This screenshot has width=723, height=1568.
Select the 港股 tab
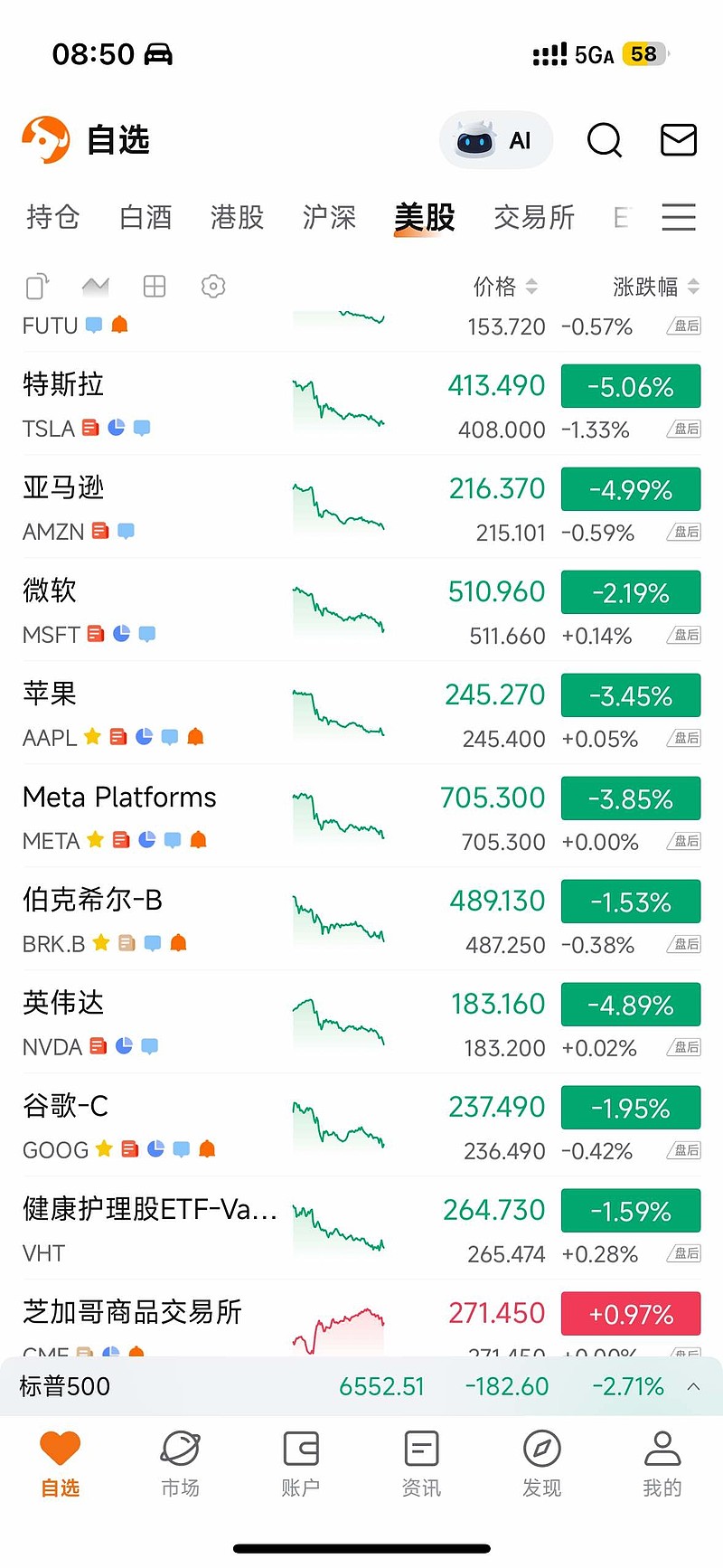click(237, 217)
